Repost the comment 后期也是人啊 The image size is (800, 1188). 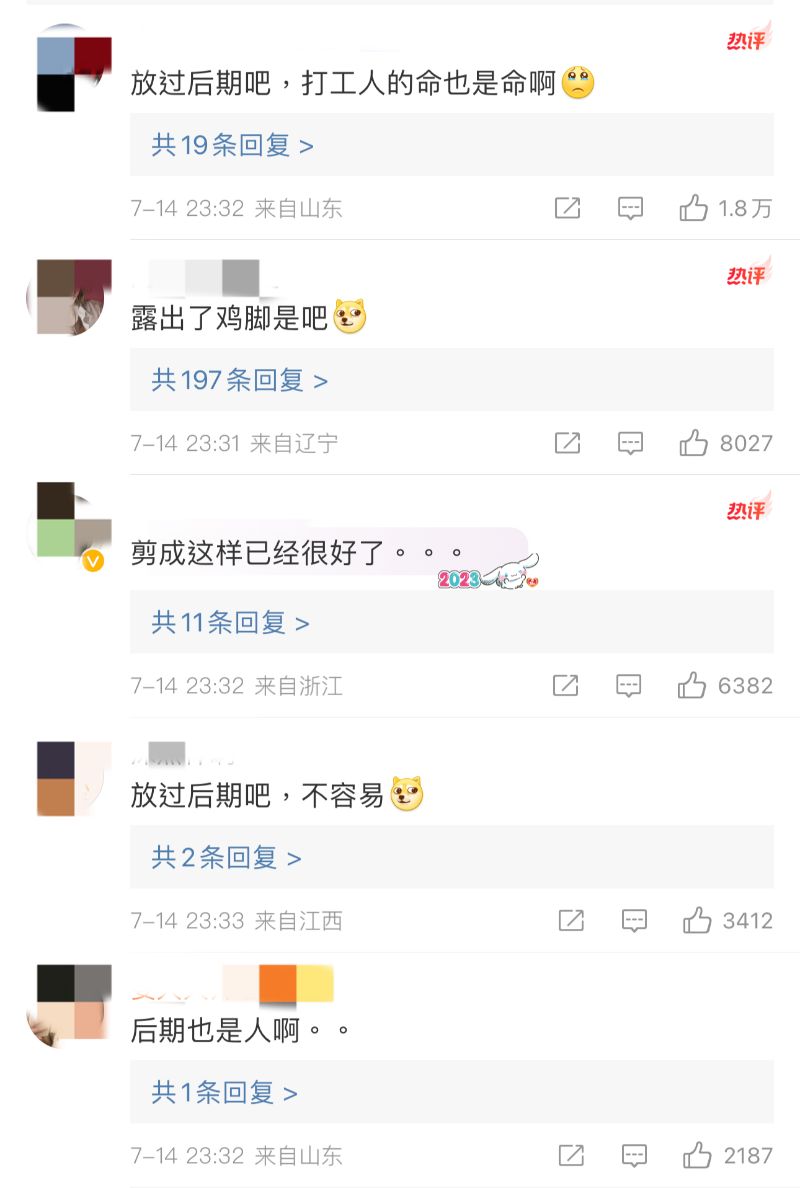571,1156
